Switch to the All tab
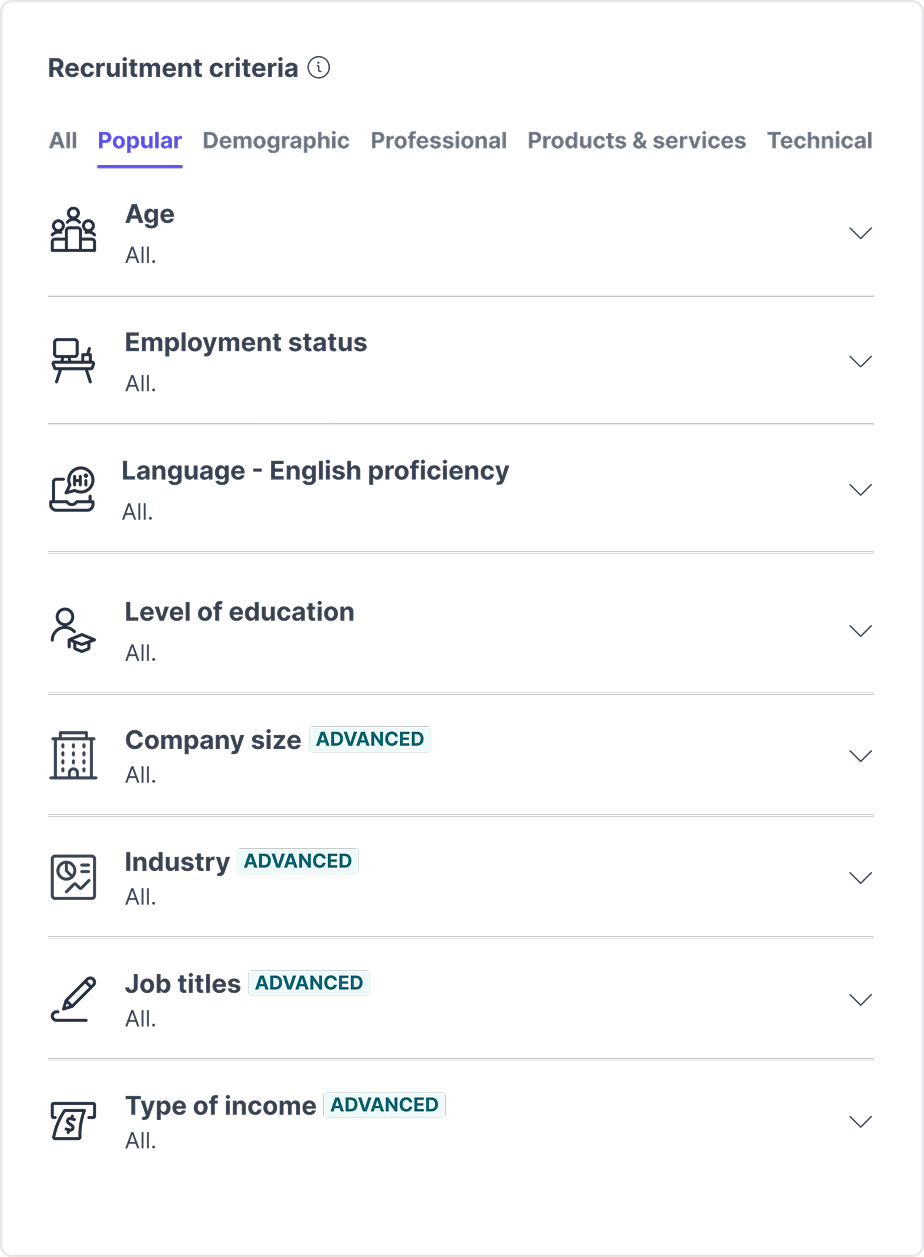 tap(63, 141)
